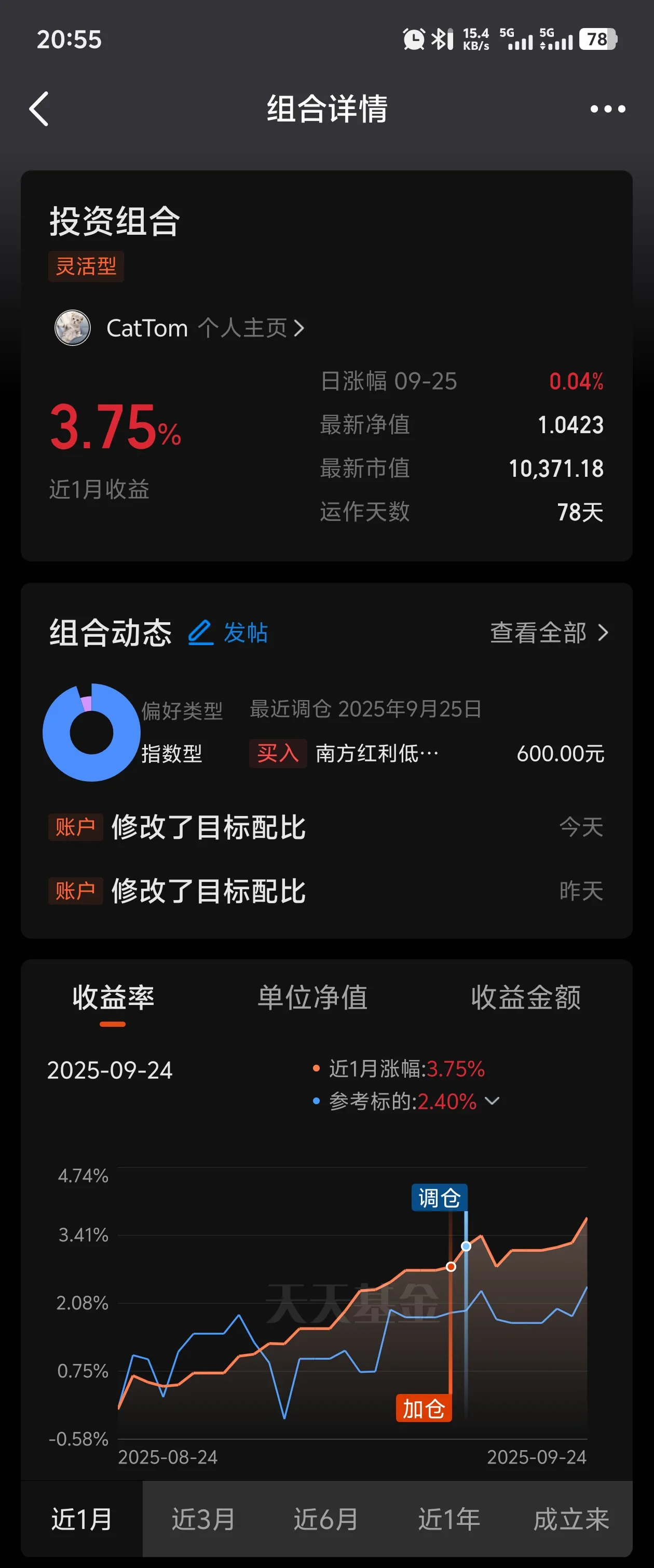Expand the 参考标的 benchmark dropdown

(x=493, y=1101)
